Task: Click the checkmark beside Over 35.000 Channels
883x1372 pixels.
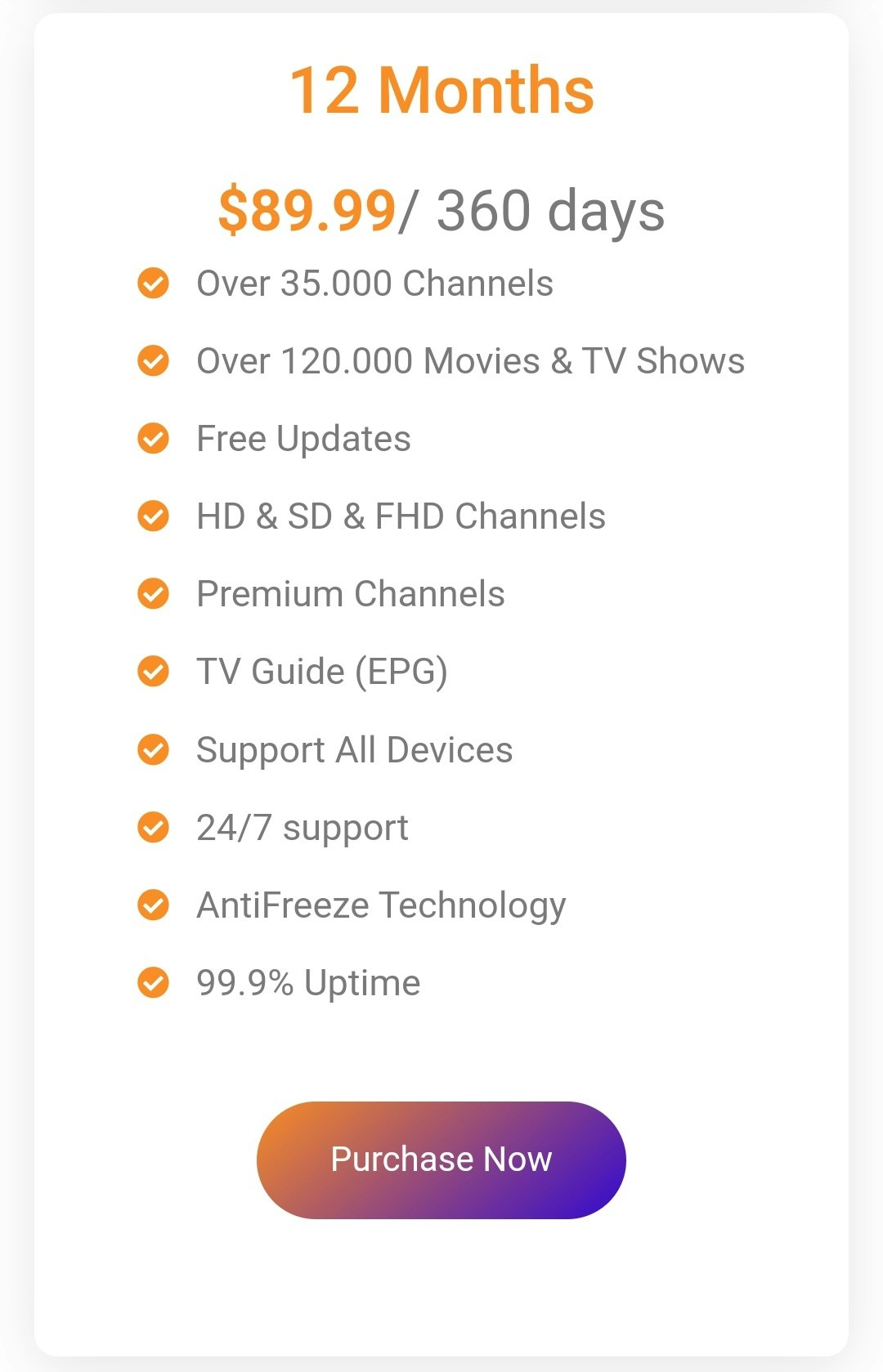Action: click(154, 284)
